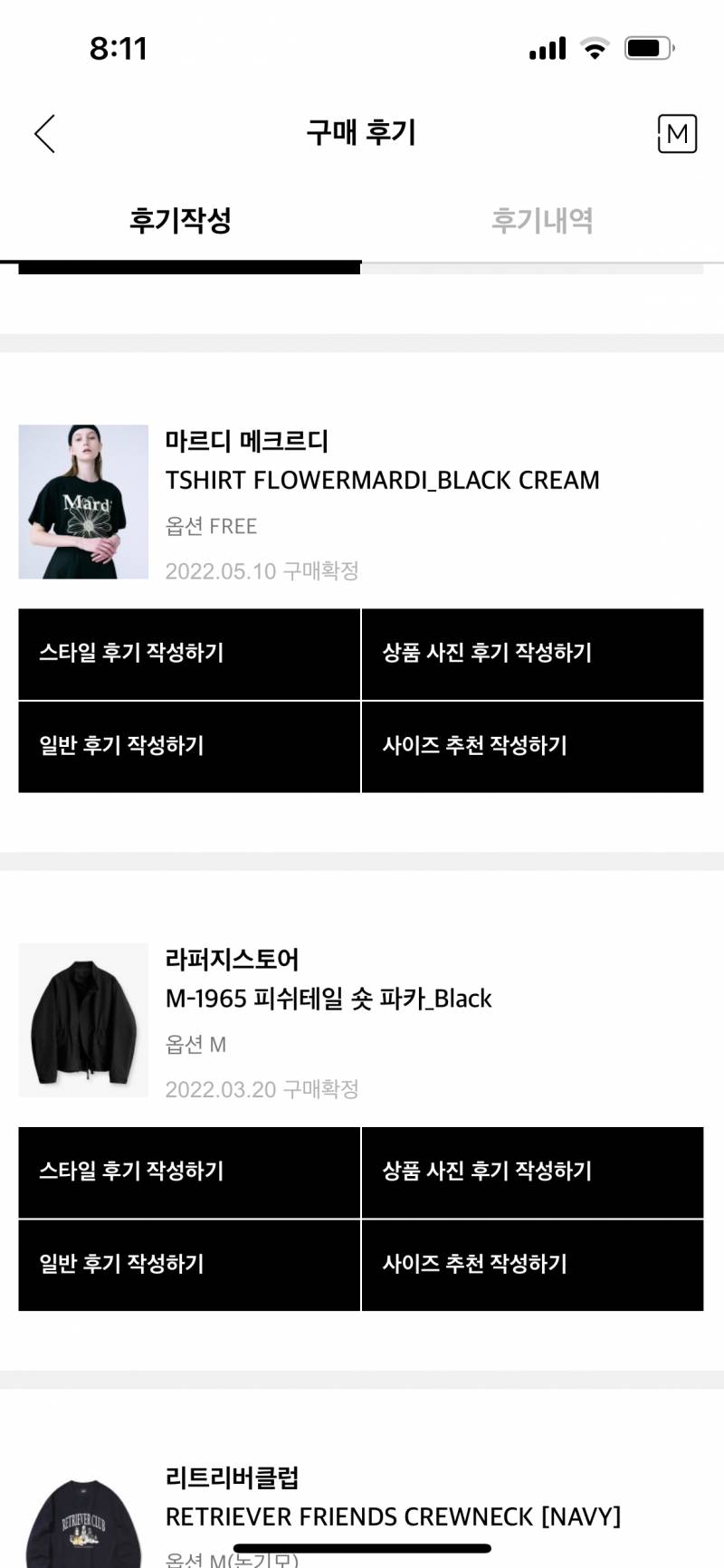Screen dimensions: 724x1568
Task: Tap the back arrow to go back
Action: (x=43, y=132)
